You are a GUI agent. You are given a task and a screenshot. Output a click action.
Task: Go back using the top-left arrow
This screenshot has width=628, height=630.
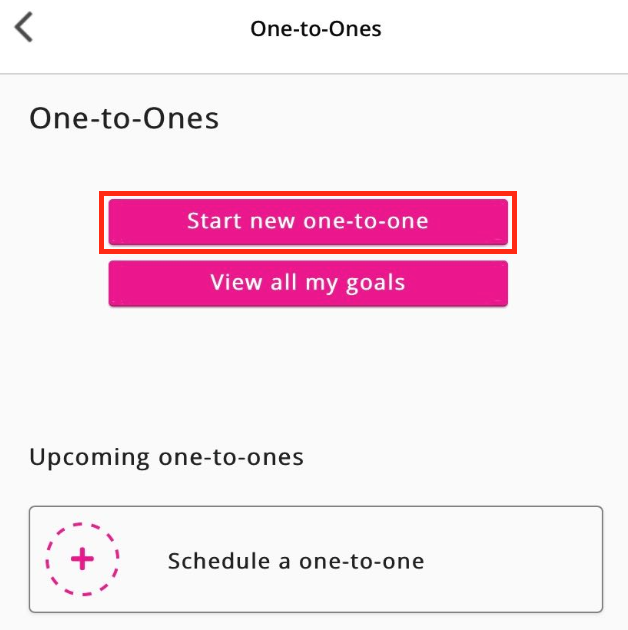24,27
